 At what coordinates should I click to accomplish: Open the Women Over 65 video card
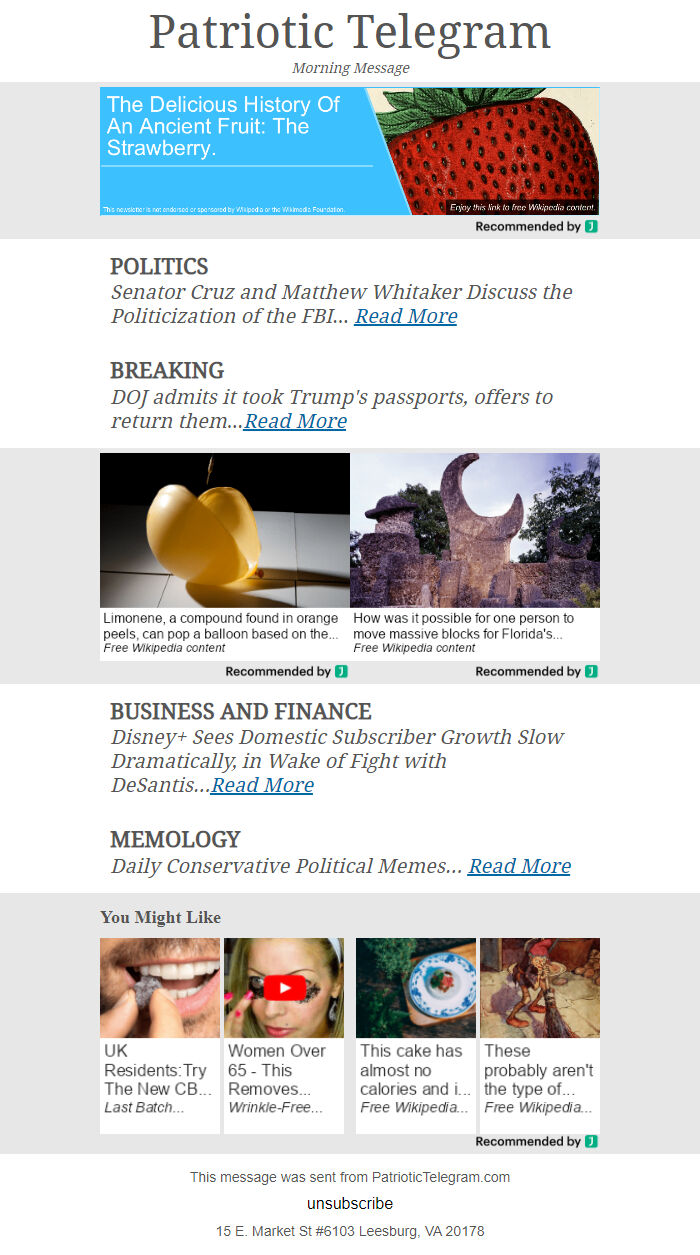(284, 1034)
